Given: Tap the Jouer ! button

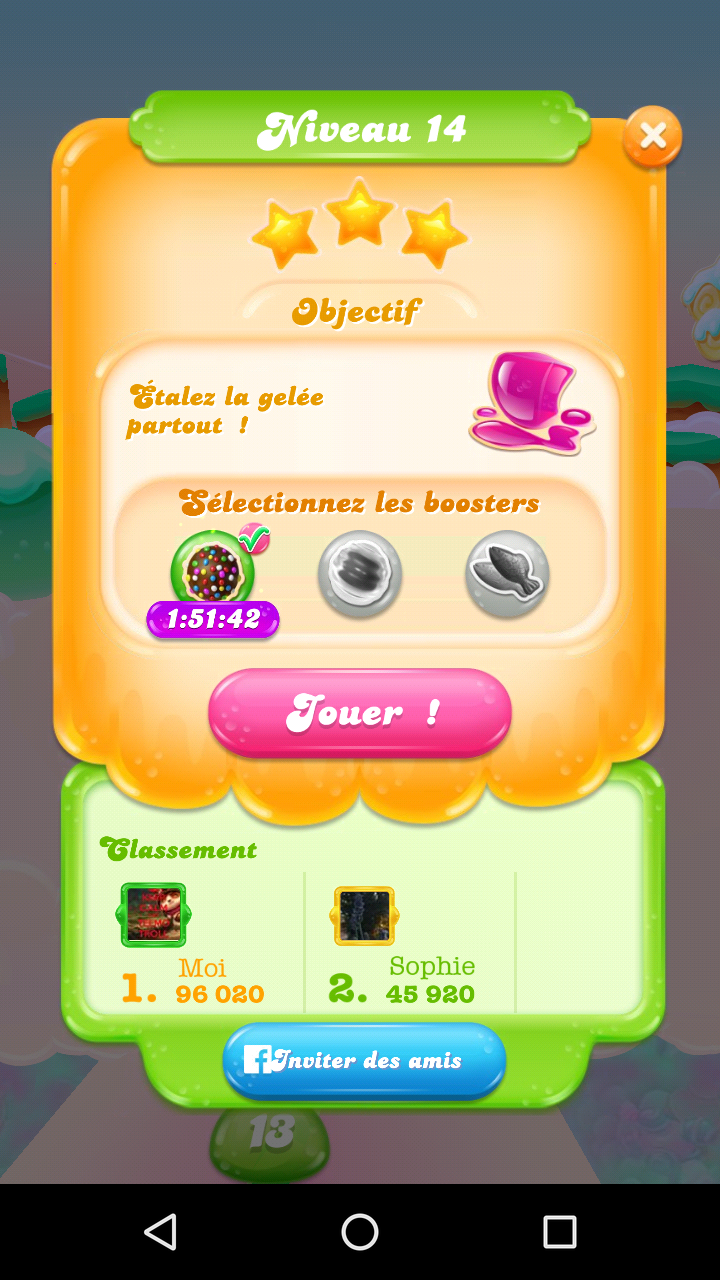Looking at the screenshot, I should click(x=360, y=712).
